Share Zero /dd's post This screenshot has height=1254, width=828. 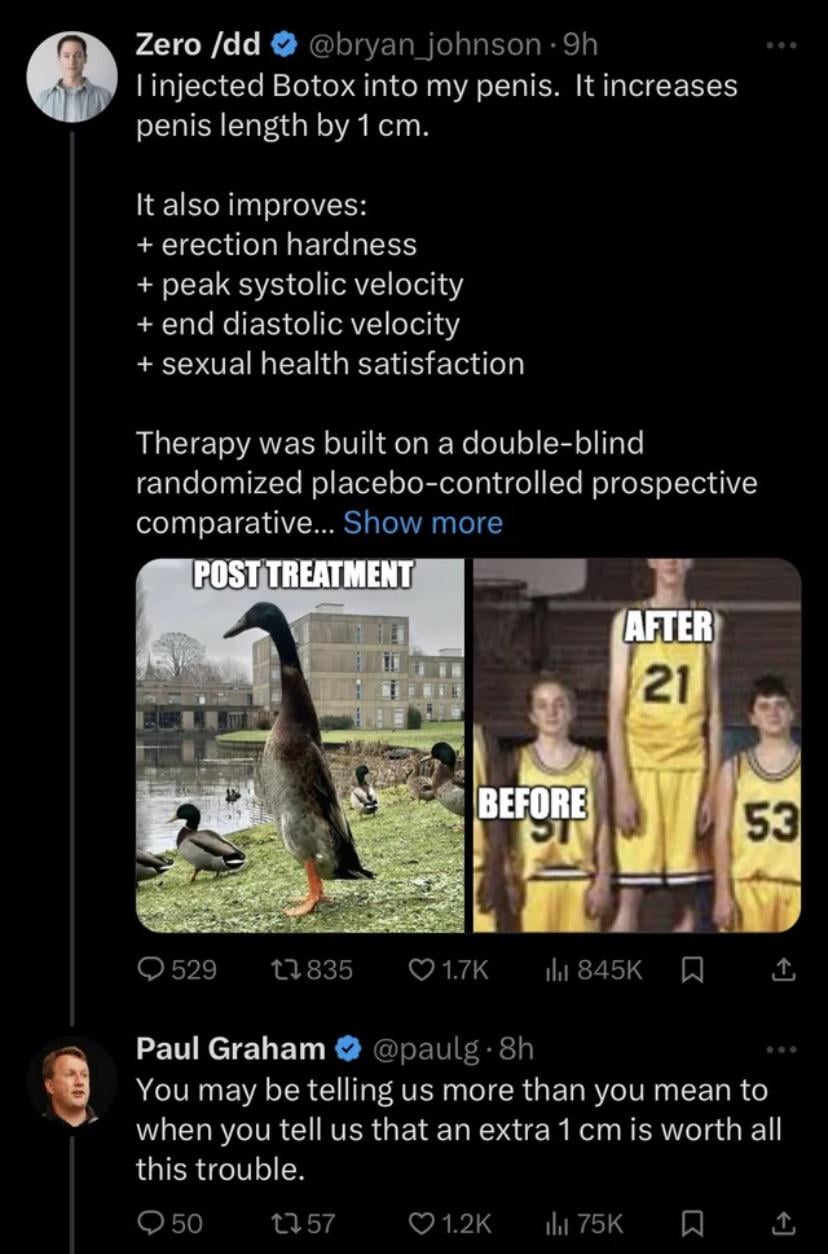[x=785, y=969]
